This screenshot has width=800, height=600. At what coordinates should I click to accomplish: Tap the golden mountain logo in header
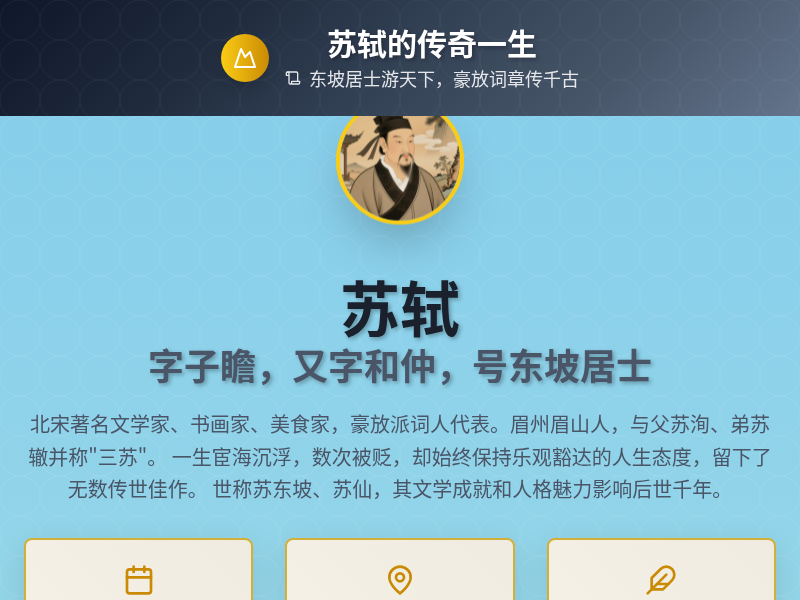pyautogui.click(x=245, y=58)
